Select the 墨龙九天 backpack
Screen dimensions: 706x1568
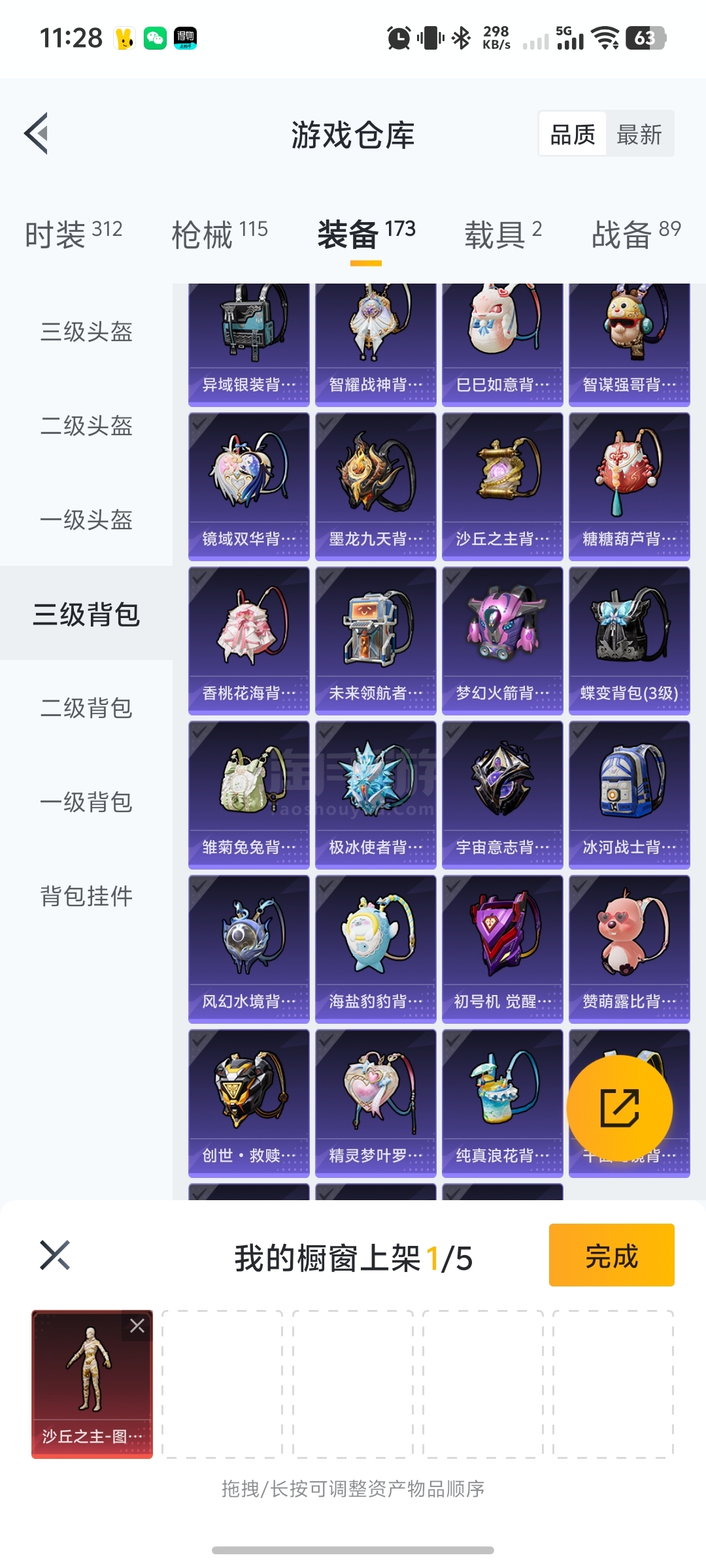(375, 486)
